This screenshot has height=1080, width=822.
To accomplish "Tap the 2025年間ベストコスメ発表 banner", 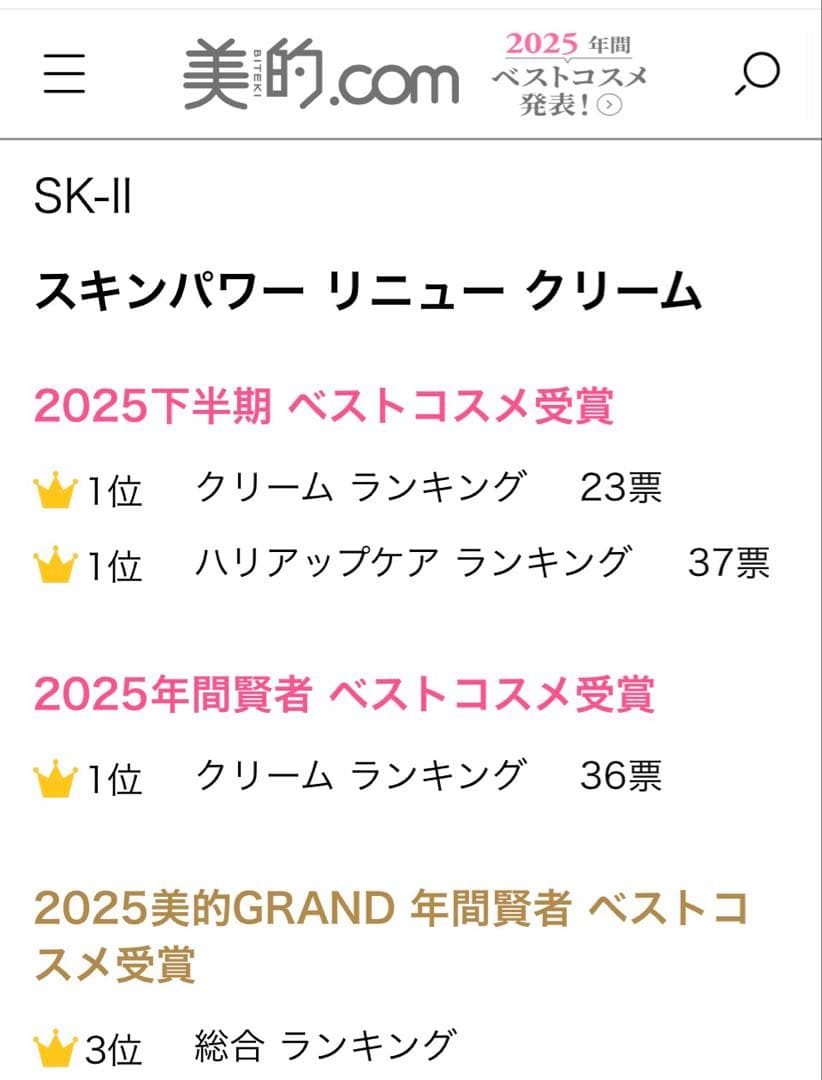I will tap(572, 72).
